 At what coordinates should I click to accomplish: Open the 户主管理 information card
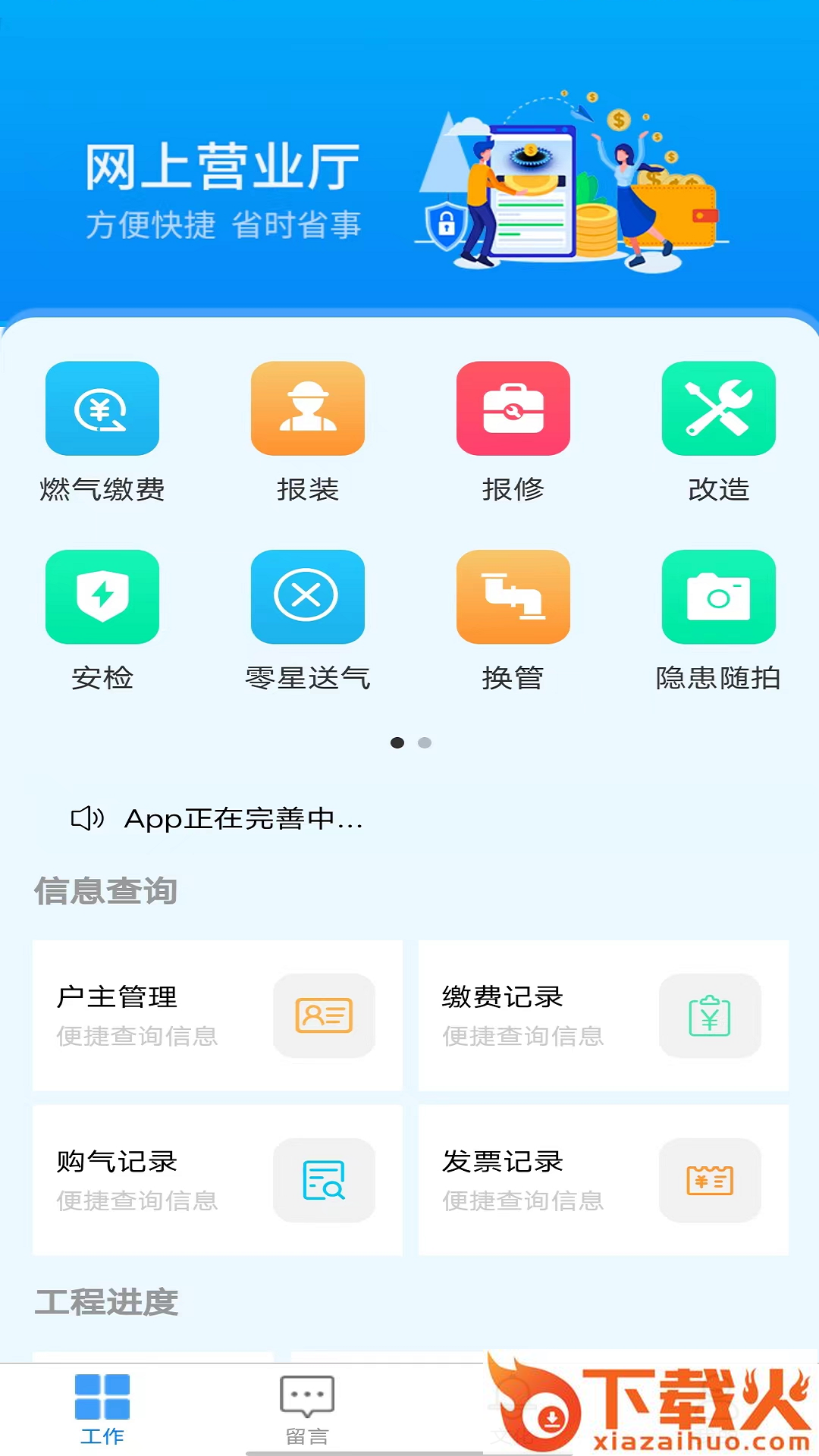click(x=217, y=1016)
